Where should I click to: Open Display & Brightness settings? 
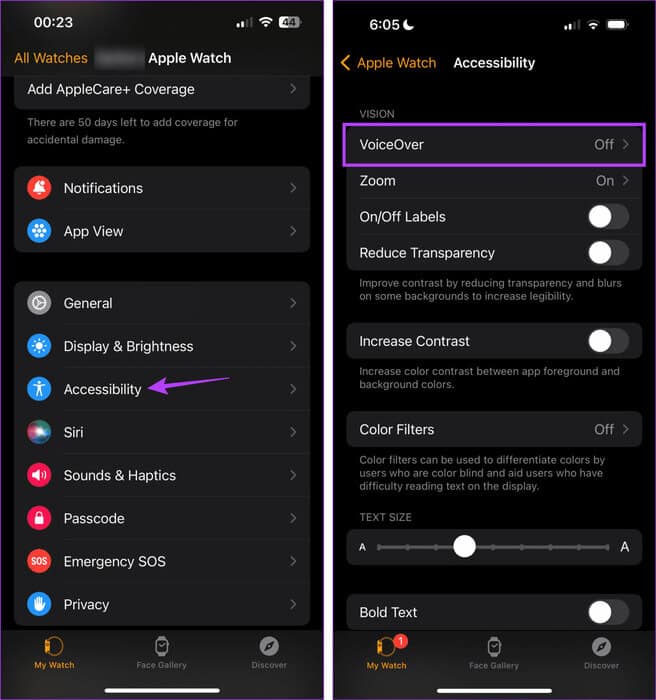coord(162,346)
